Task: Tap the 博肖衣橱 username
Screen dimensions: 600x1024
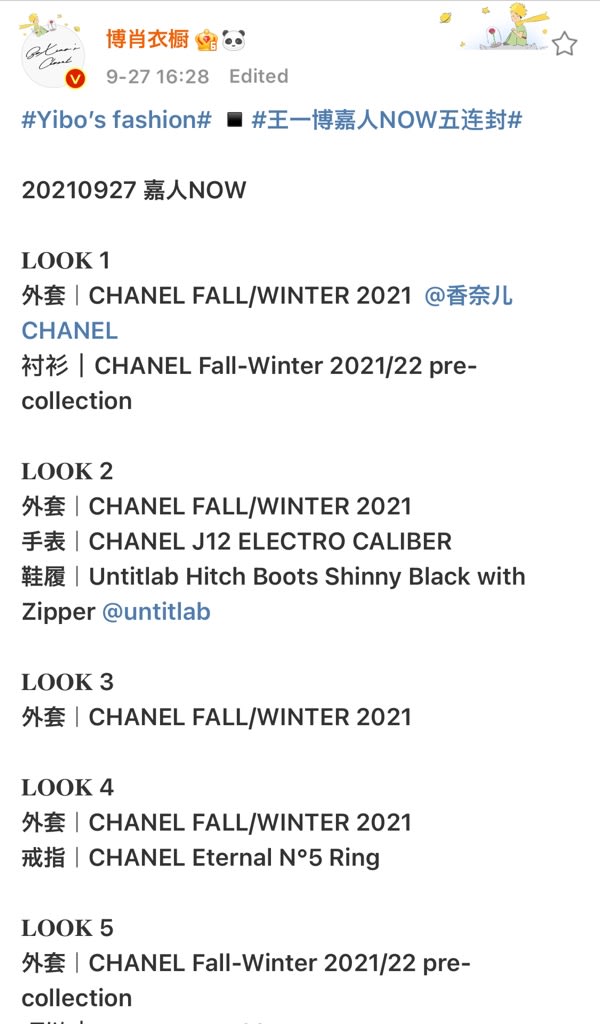Action: tap(147, 40)
